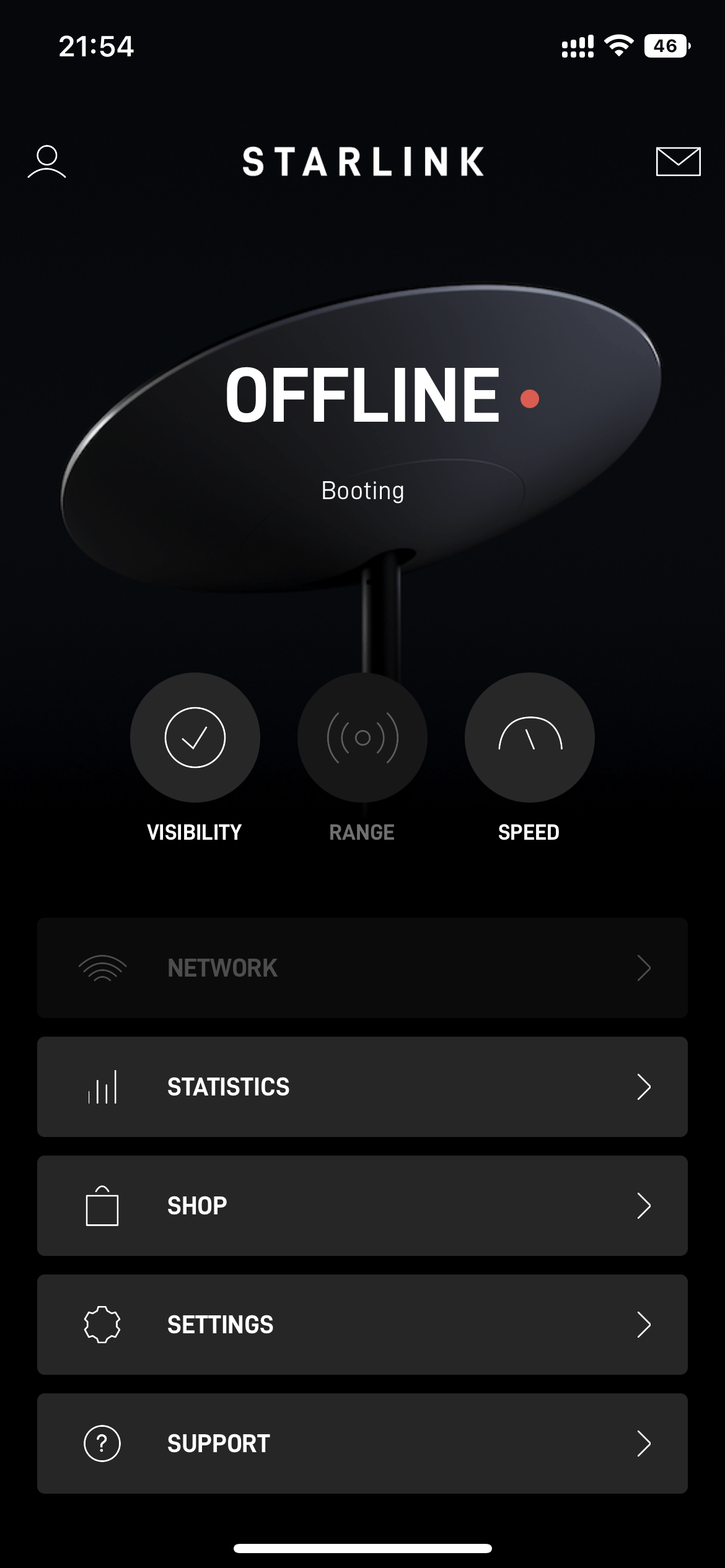Run a Speed test

[530, 738]
